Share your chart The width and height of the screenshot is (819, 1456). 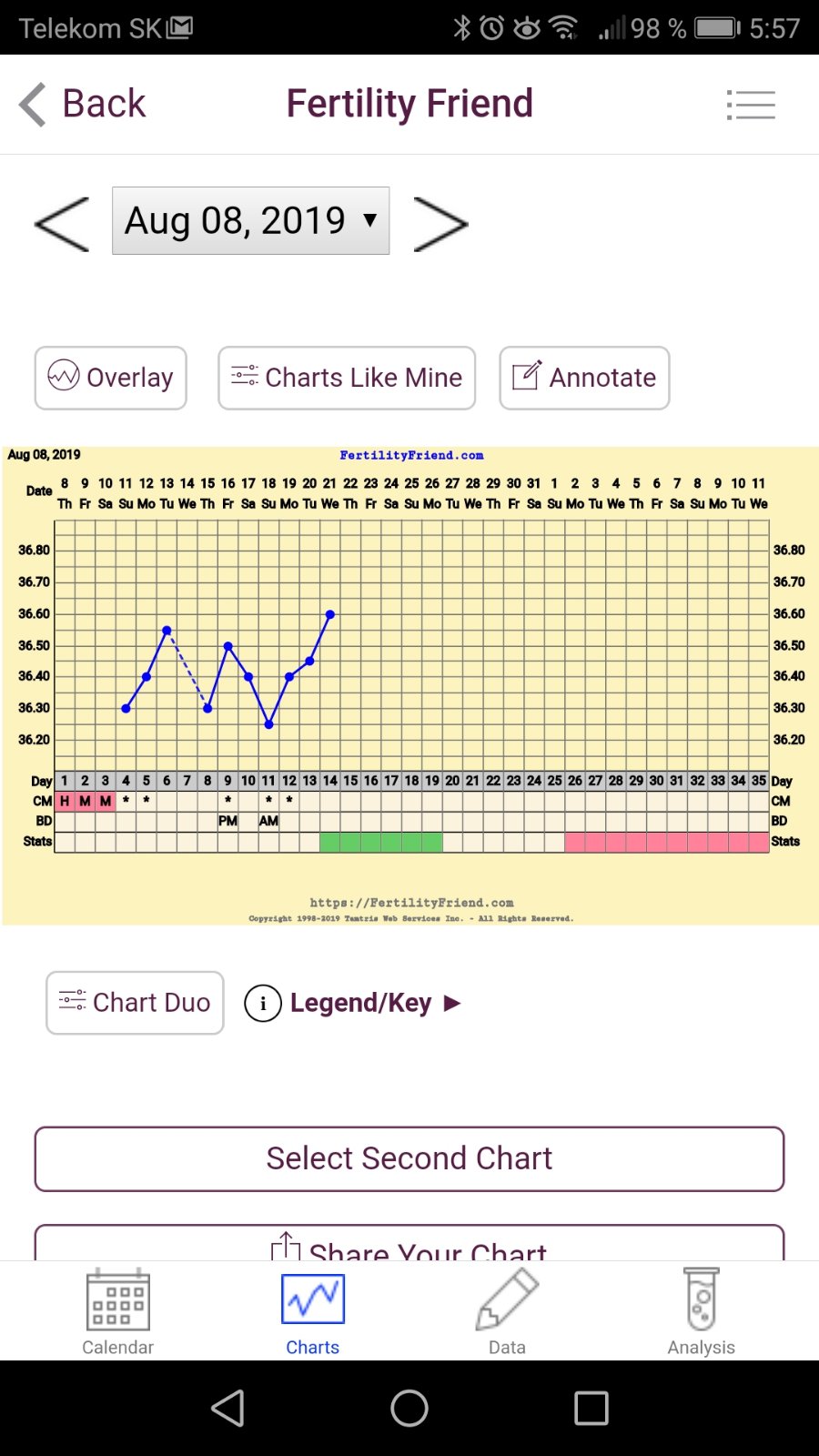tap(409, 1245)
